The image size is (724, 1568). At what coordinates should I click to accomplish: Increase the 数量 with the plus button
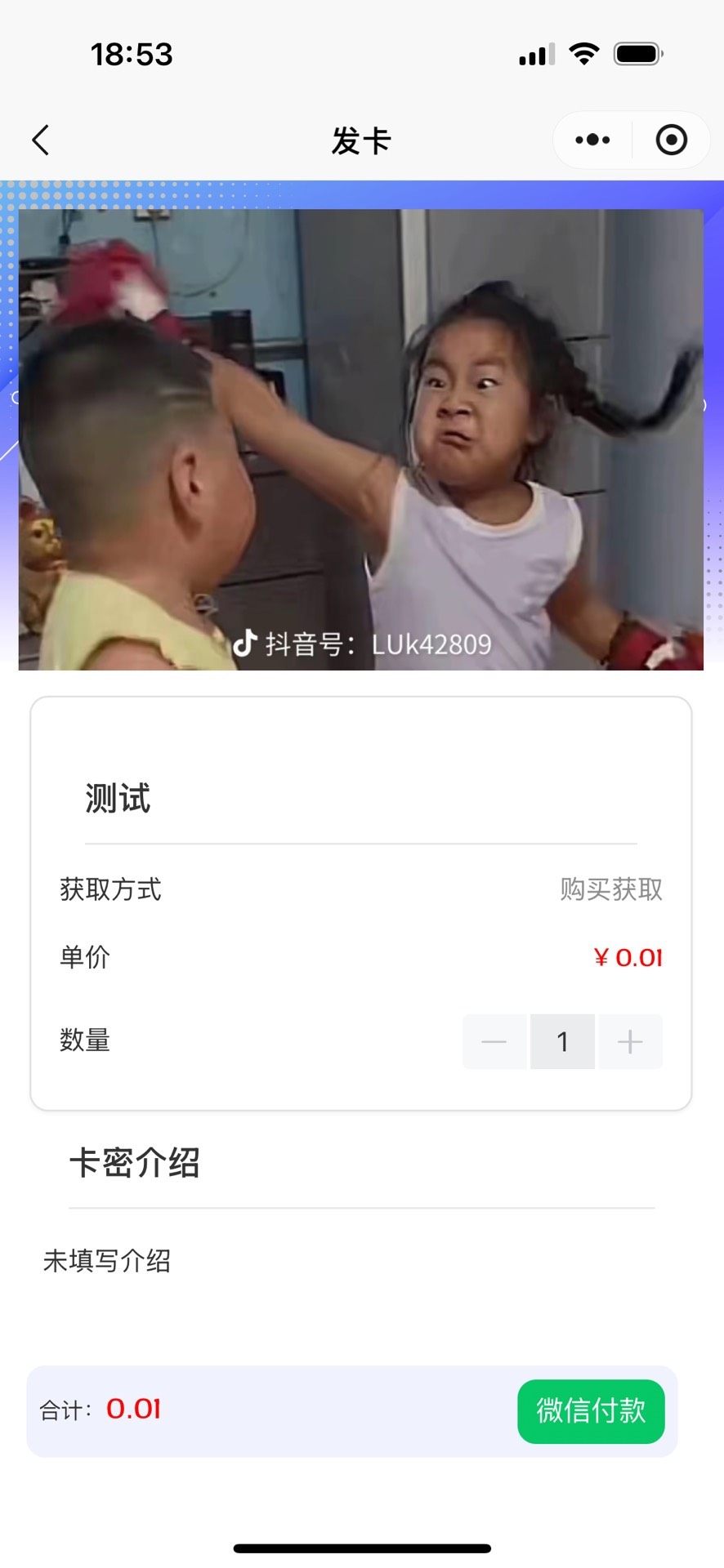(x=630, y=1042)
